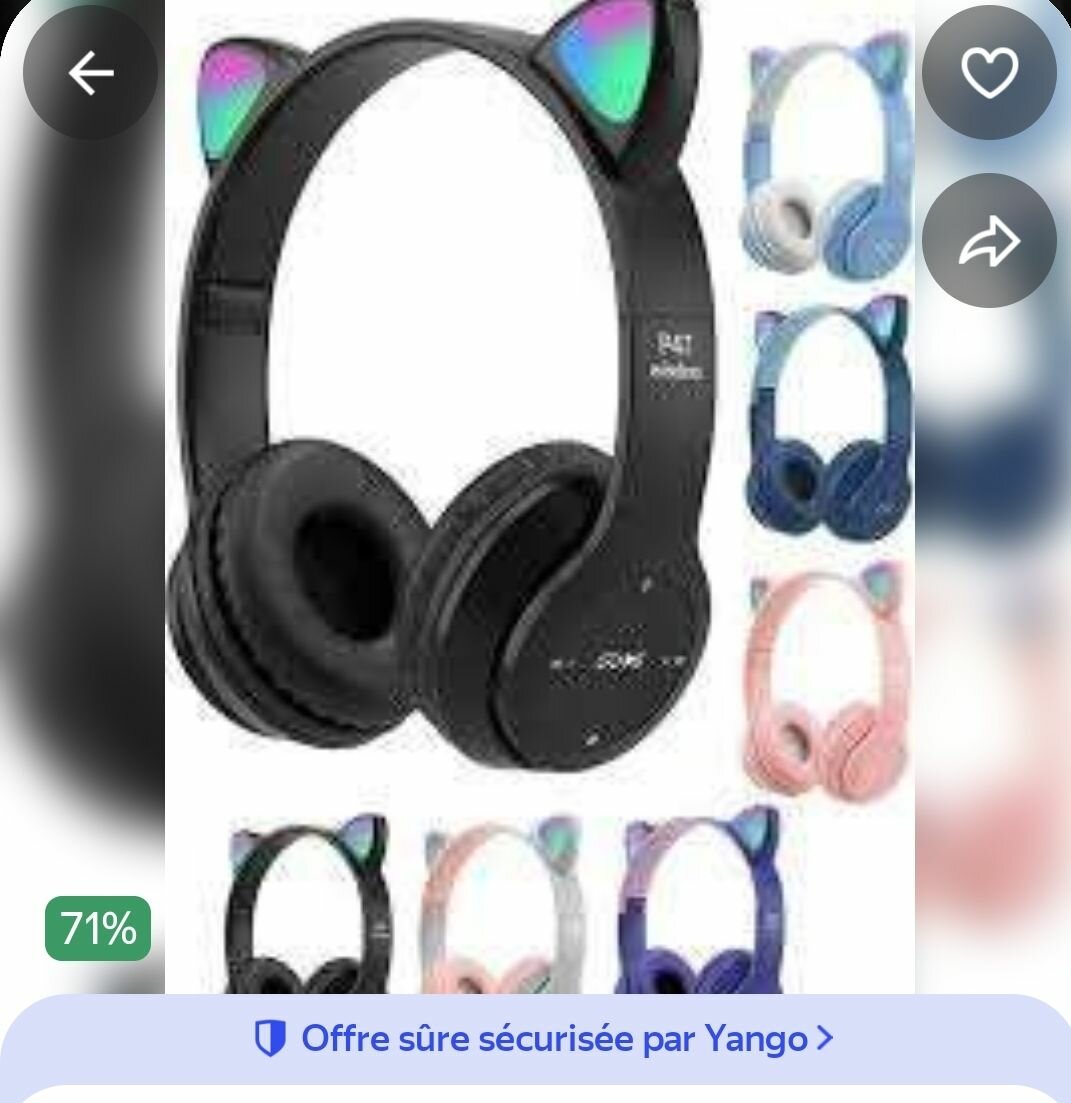Image resolution: width=1071 pixels, height=1103 pixels.
Task: Share this product listing
Action: pyautogui.click(x=988, y=241)
